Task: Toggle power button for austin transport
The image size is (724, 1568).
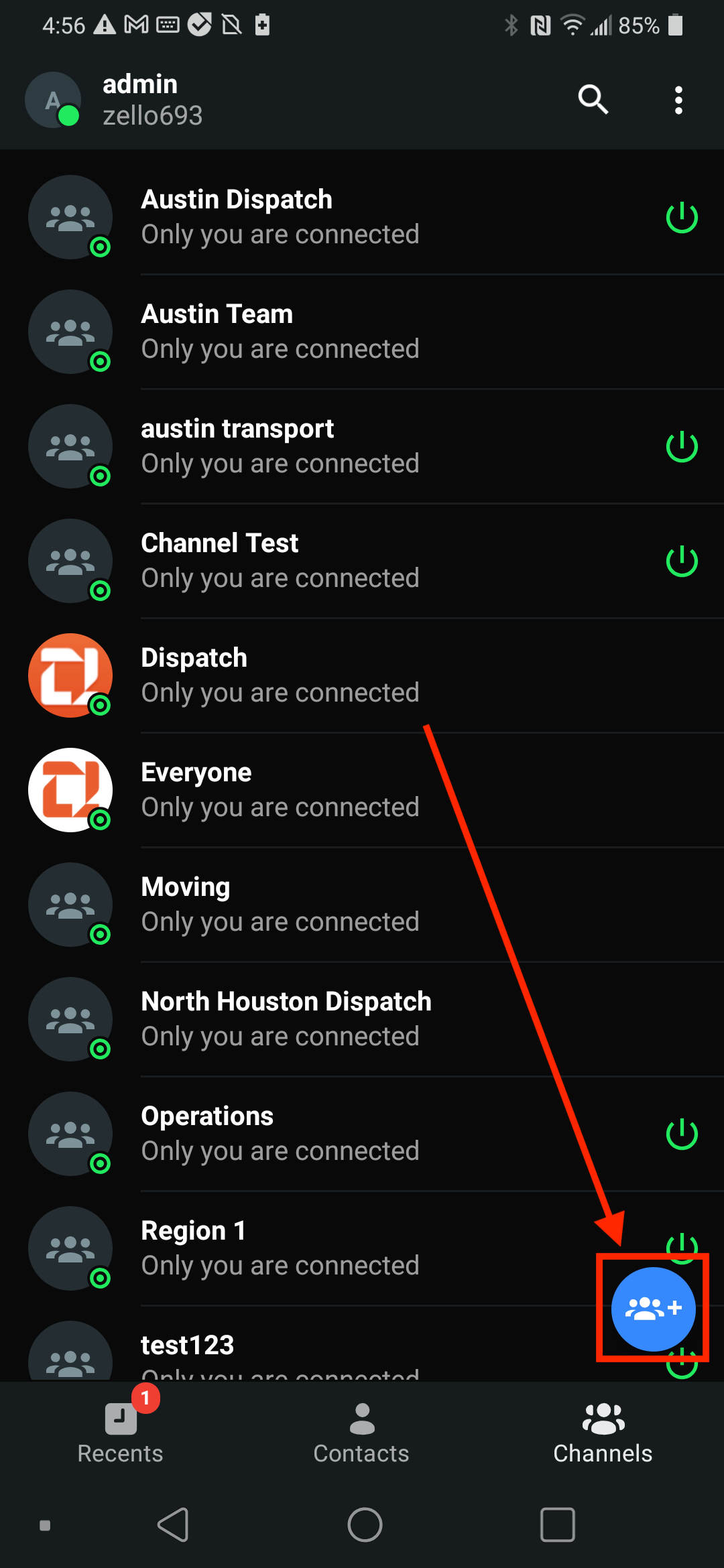Action: click(x=682, y=446)
